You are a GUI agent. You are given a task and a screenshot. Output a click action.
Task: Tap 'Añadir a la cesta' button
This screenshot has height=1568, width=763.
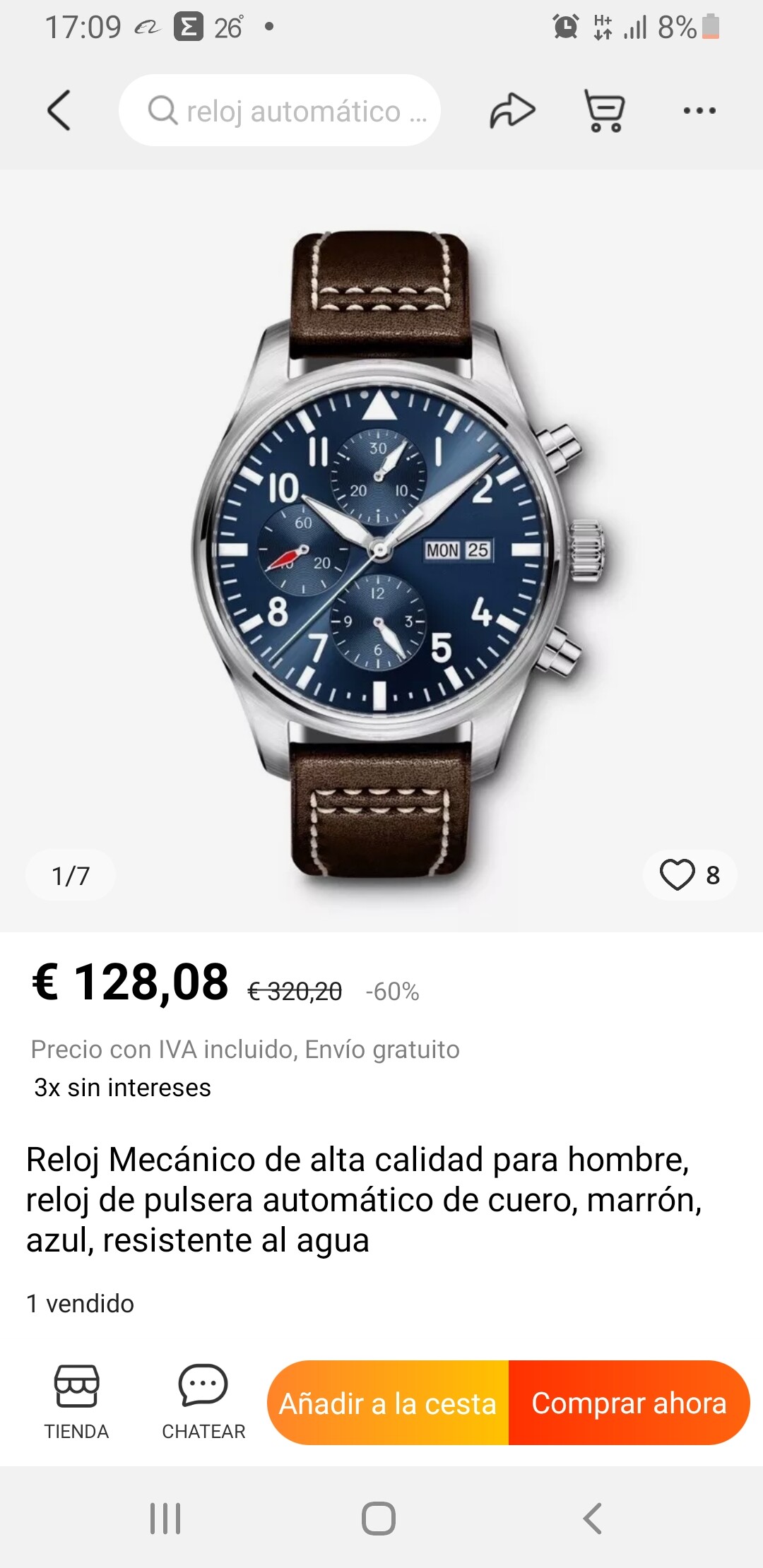[x=388, y=1403]
